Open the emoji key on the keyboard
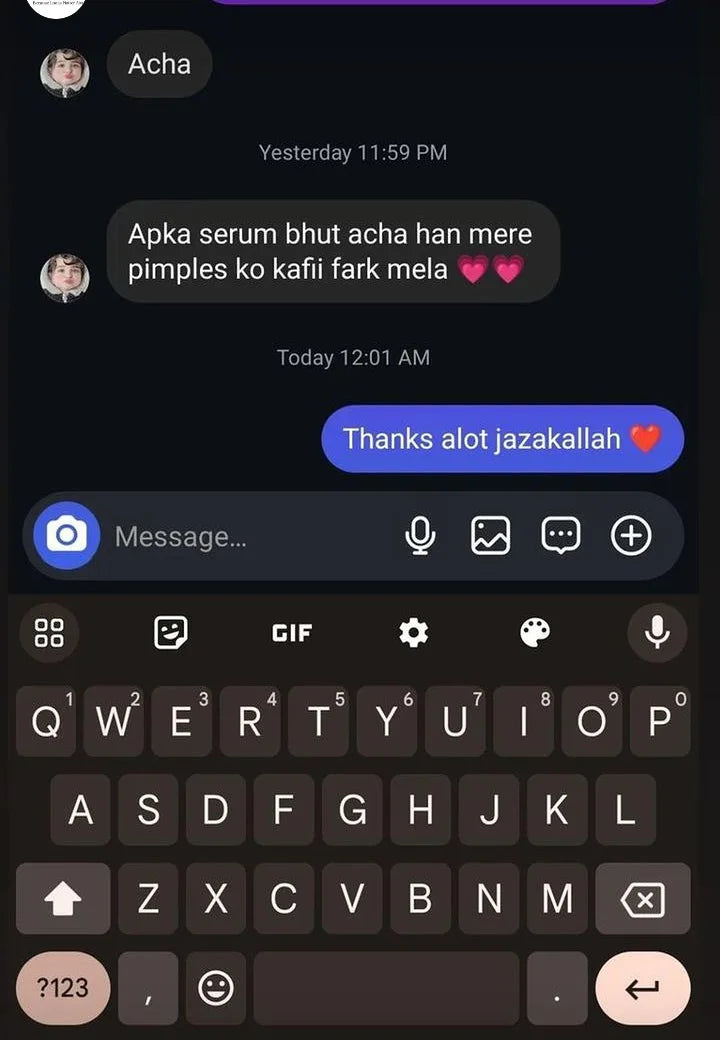The height and width of the screenshot is (1040, 720). [215, 988]
